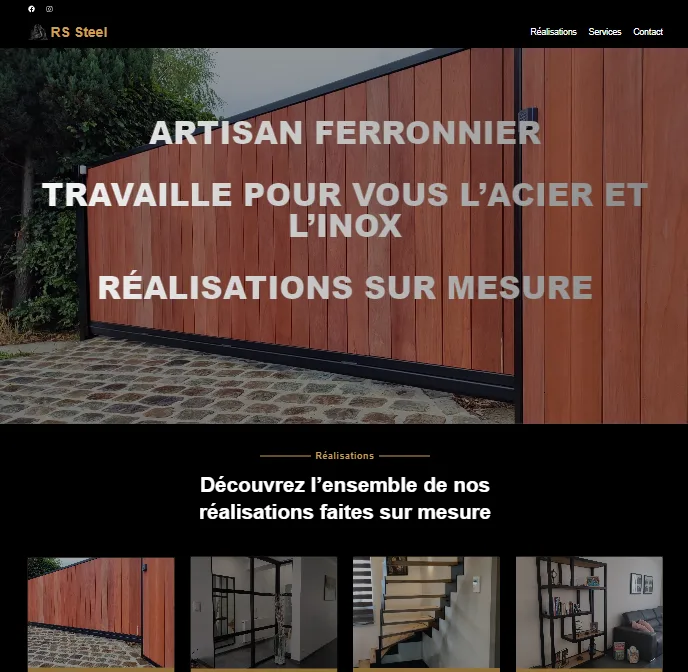Image resolution: width=688 pixels, height=672 pixels.
Task: View the metal shelving project tile
Action: pyautogui.click(x=589, y=612)
